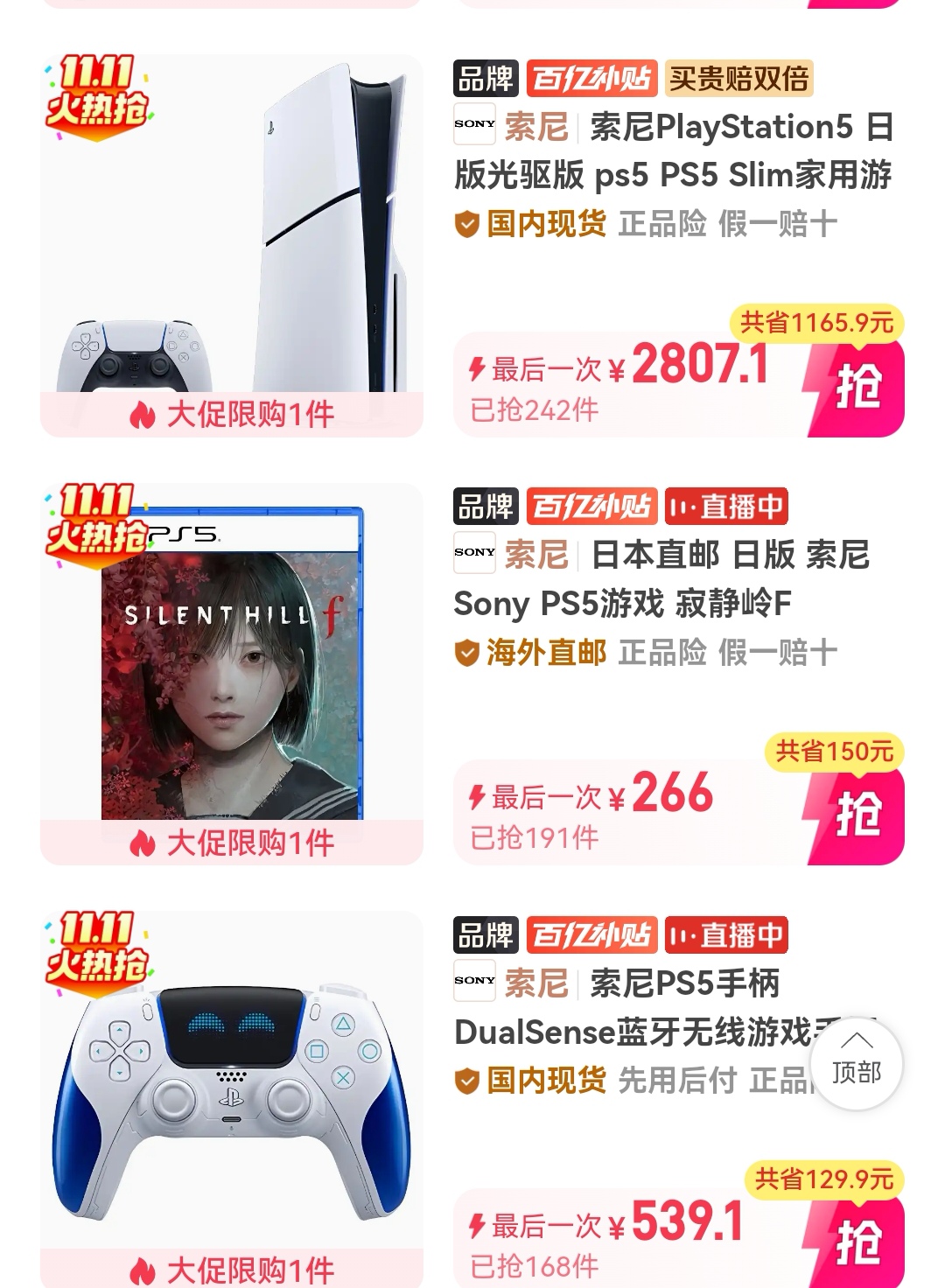945x1288 pixels.
Task: Click the 海外直邮 shield icon on Silent Hill item
Action: click(x=465, y=652)
